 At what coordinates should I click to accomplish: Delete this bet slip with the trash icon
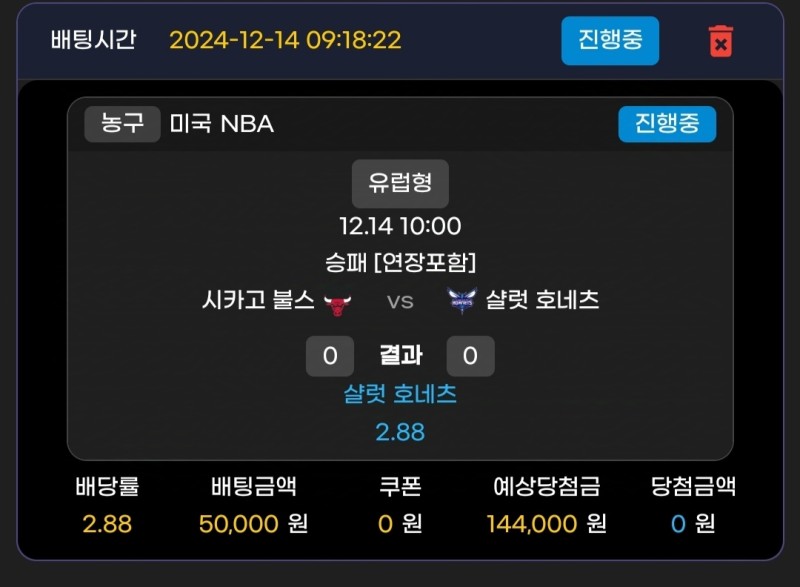(x=720, y=41)
